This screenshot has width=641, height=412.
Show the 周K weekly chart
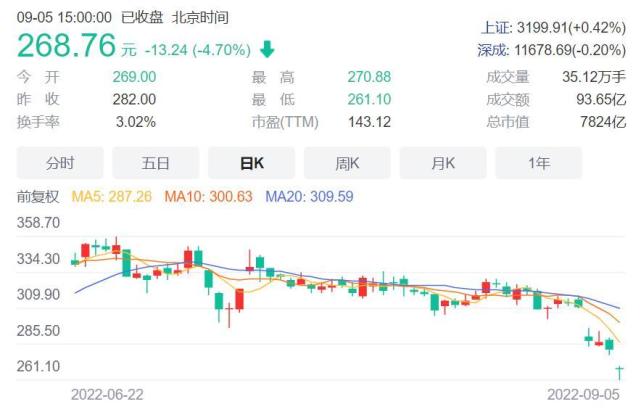pyautogui.click(x=347, y=163)
